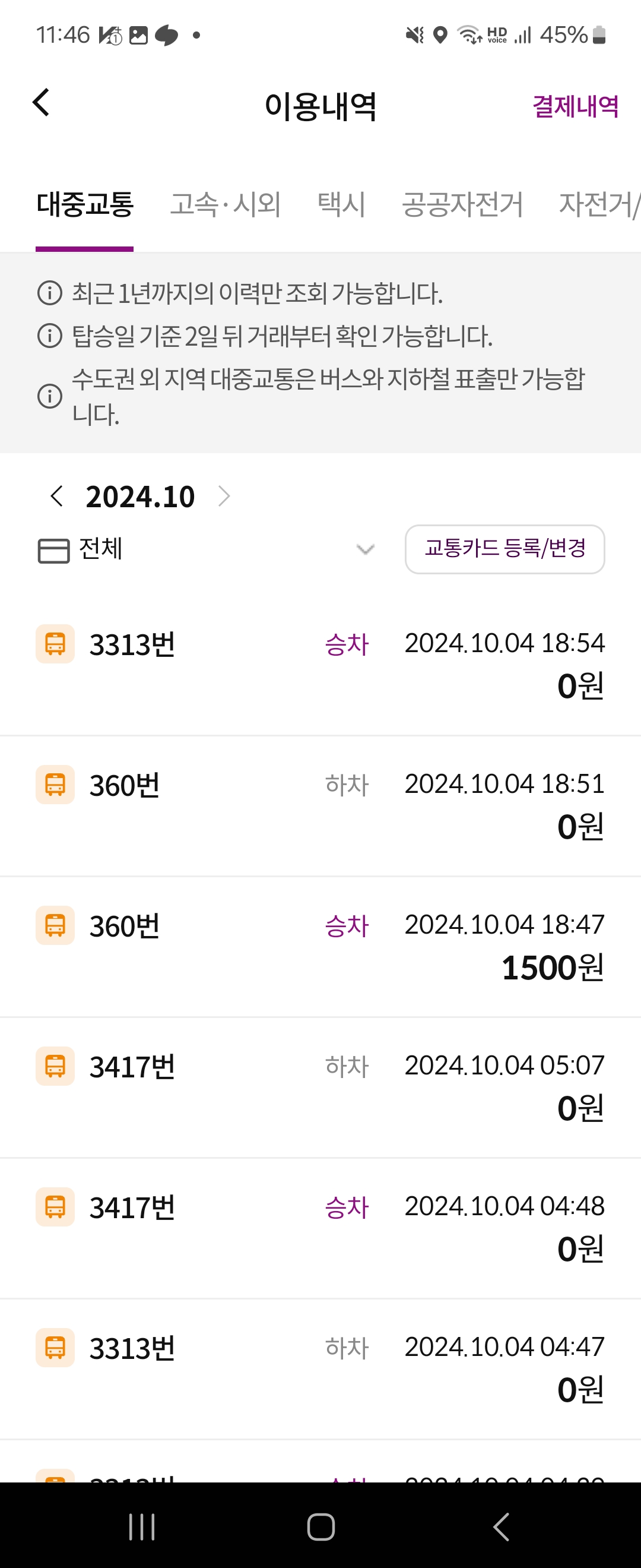Viewport: 641px width, 1568px height.
Task: Select the 대중교통 tab
Action: click(x=85, y=204)
